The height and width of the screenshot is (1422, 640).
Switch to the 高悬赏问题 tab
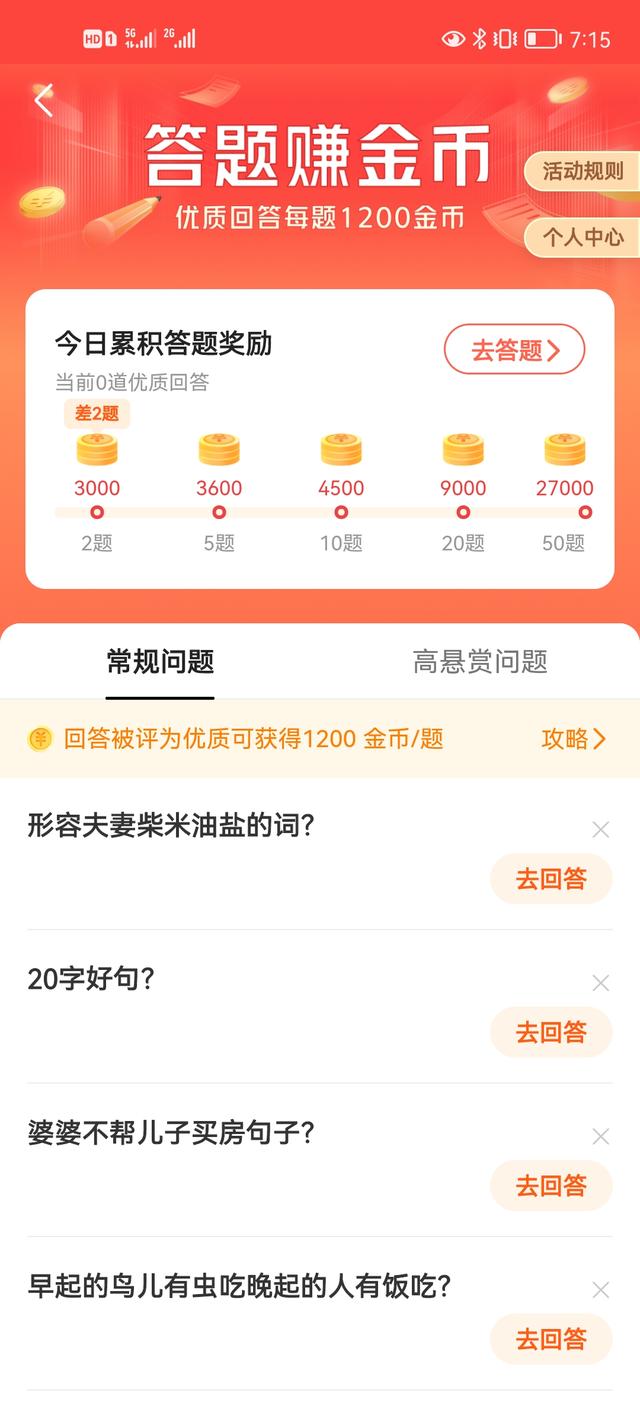click(480, 661)
